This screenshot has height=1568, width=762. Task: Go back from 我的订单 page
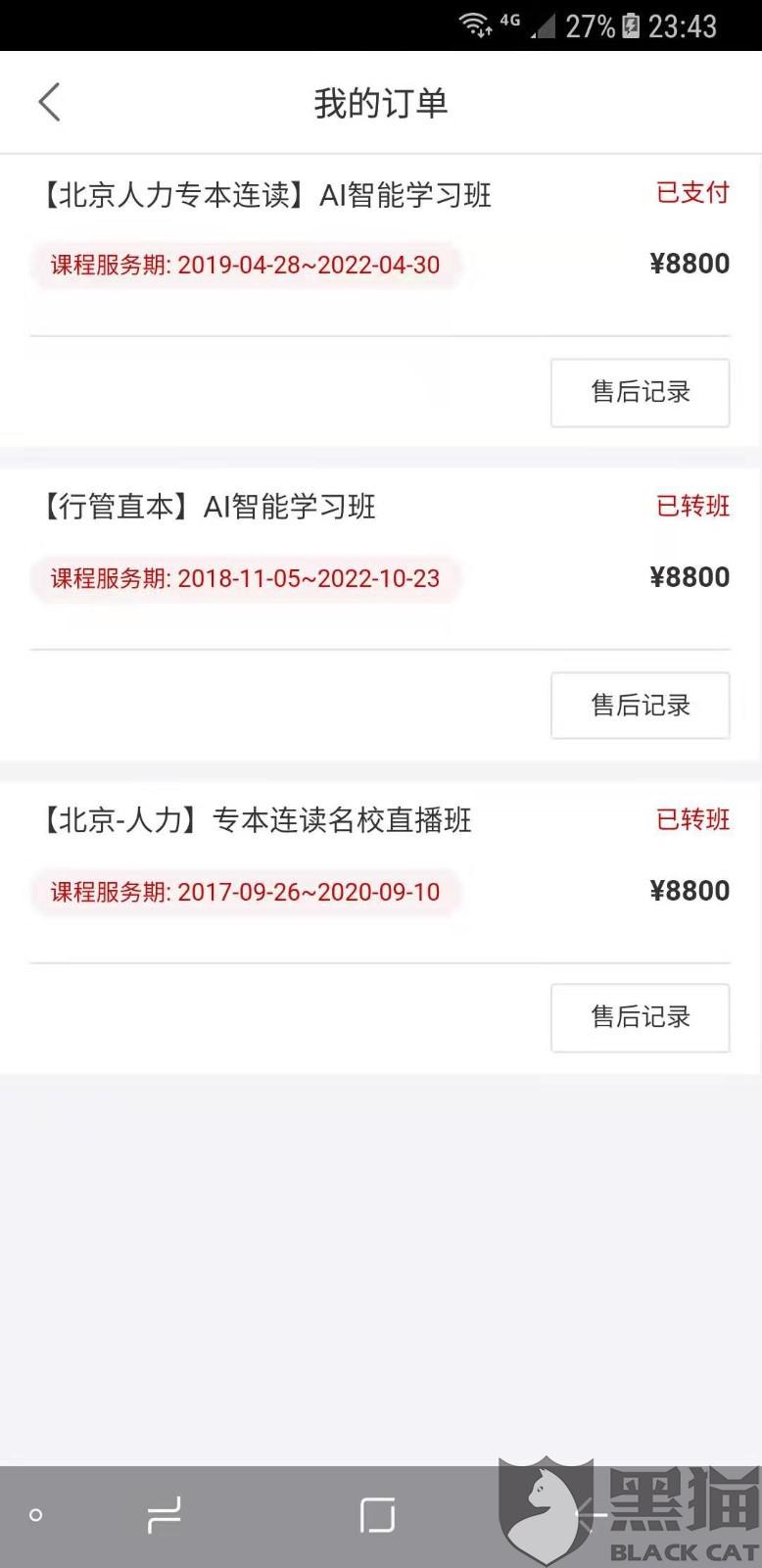pyautogui.click(x=49, y=103)
